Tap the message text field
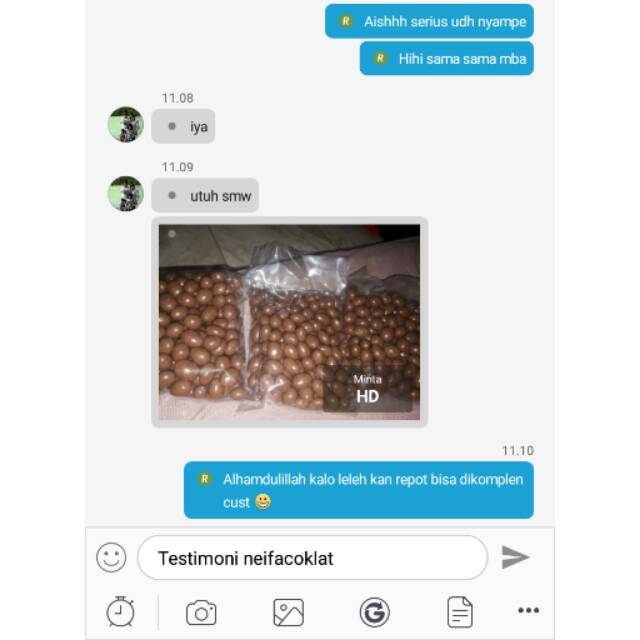640x640 pixels. (313, 558)
